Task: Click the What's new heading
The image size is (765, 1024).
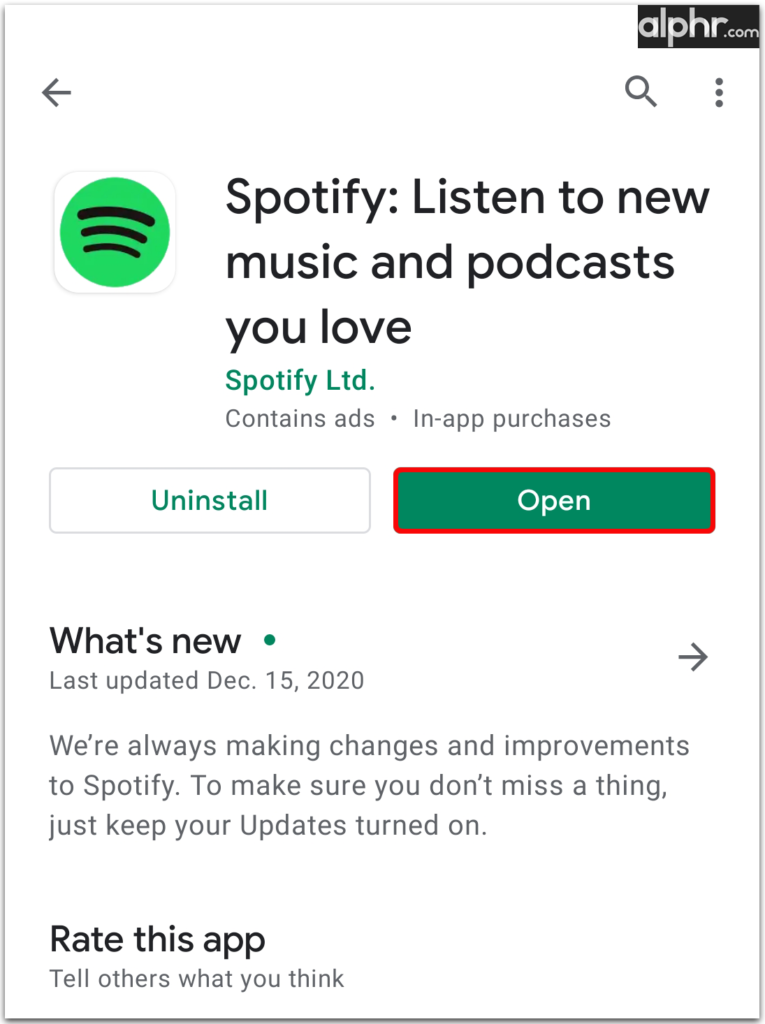Action: point(144,640)
